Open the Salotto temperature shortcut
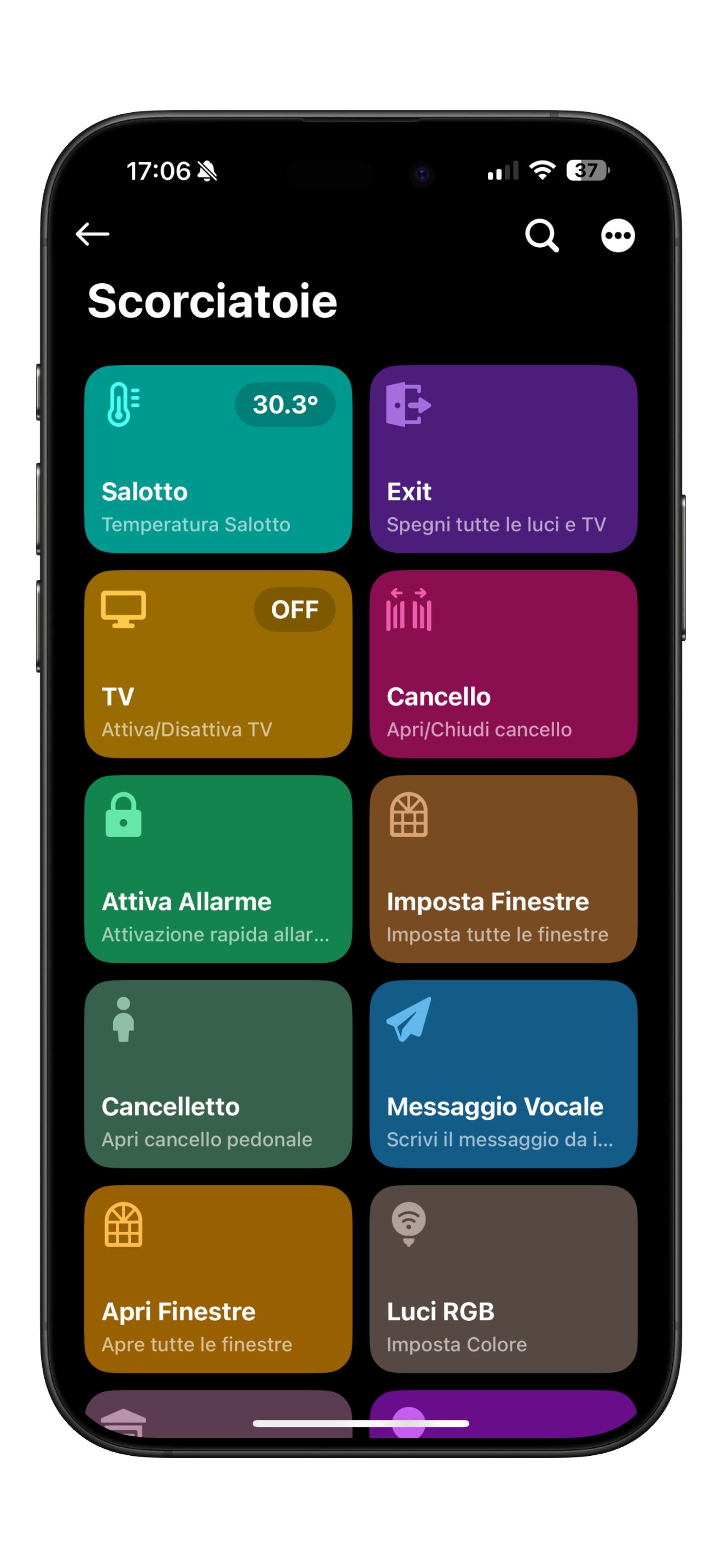Viewport: 722px width, 1568px height. [219, 459]
